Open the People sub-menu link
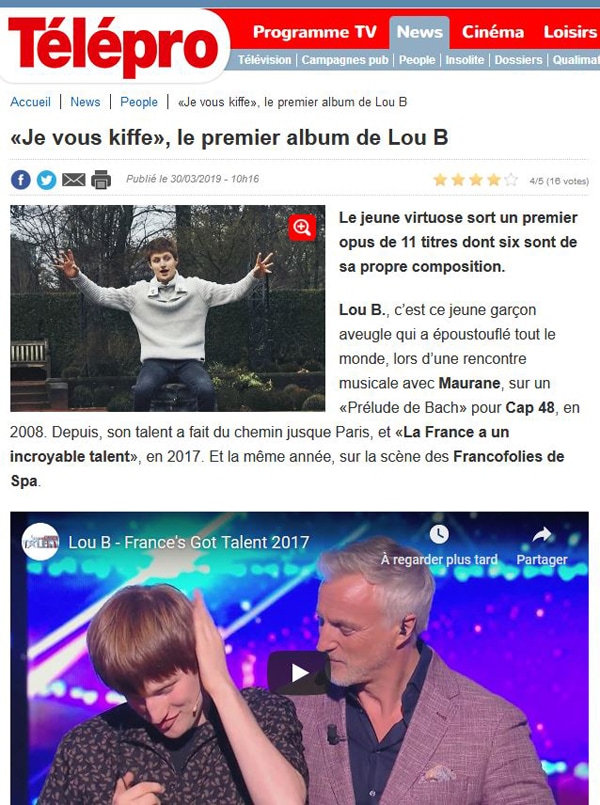The width and height of the screenshot is (600, 805). (417, 60)
